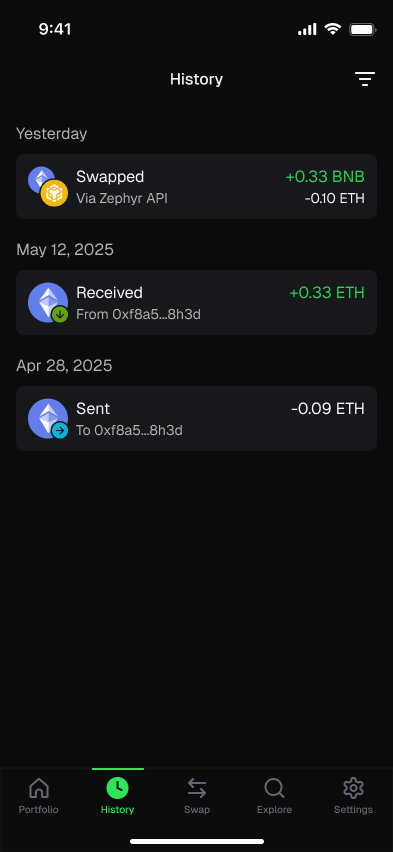Open the history filter options

365,79
